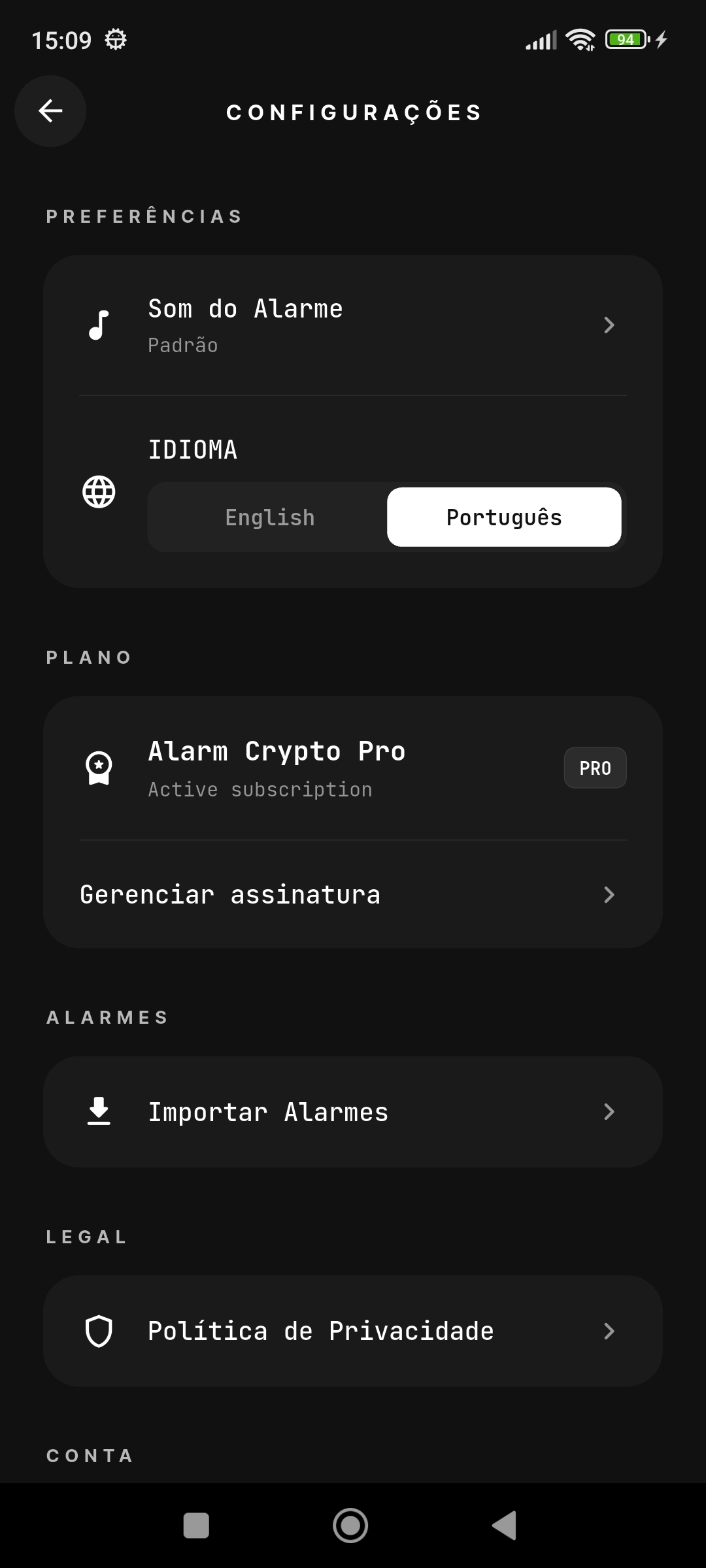This screenshot has height=1568, width=706.
Task: Tap the globe icon in language section
Action: (x=99, y=492)
